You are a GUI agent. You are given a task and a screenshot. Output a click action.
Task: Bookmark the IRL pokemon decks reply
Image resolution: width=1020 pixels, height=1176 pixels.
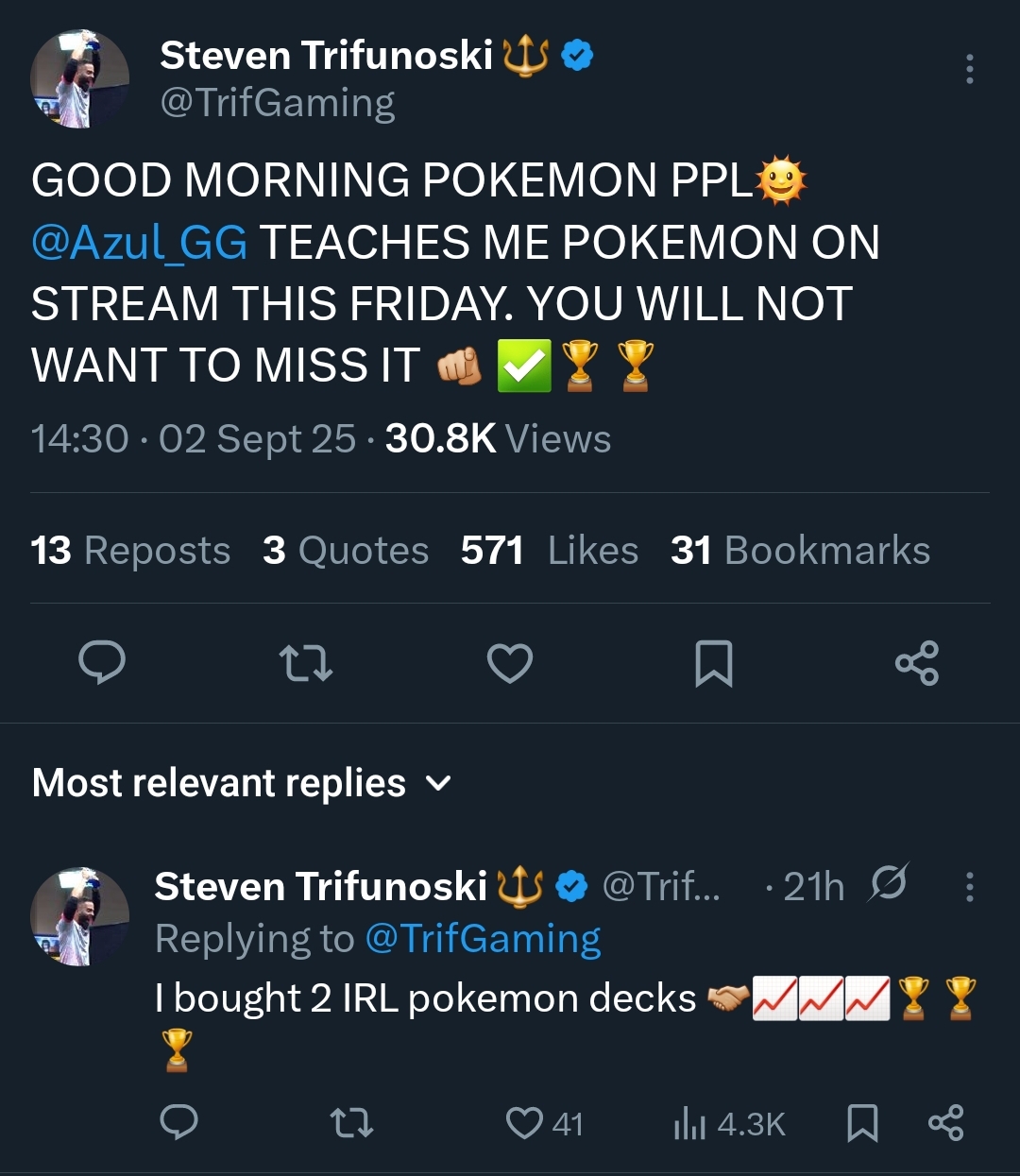pyautogui.click(x=862, y=1123)
